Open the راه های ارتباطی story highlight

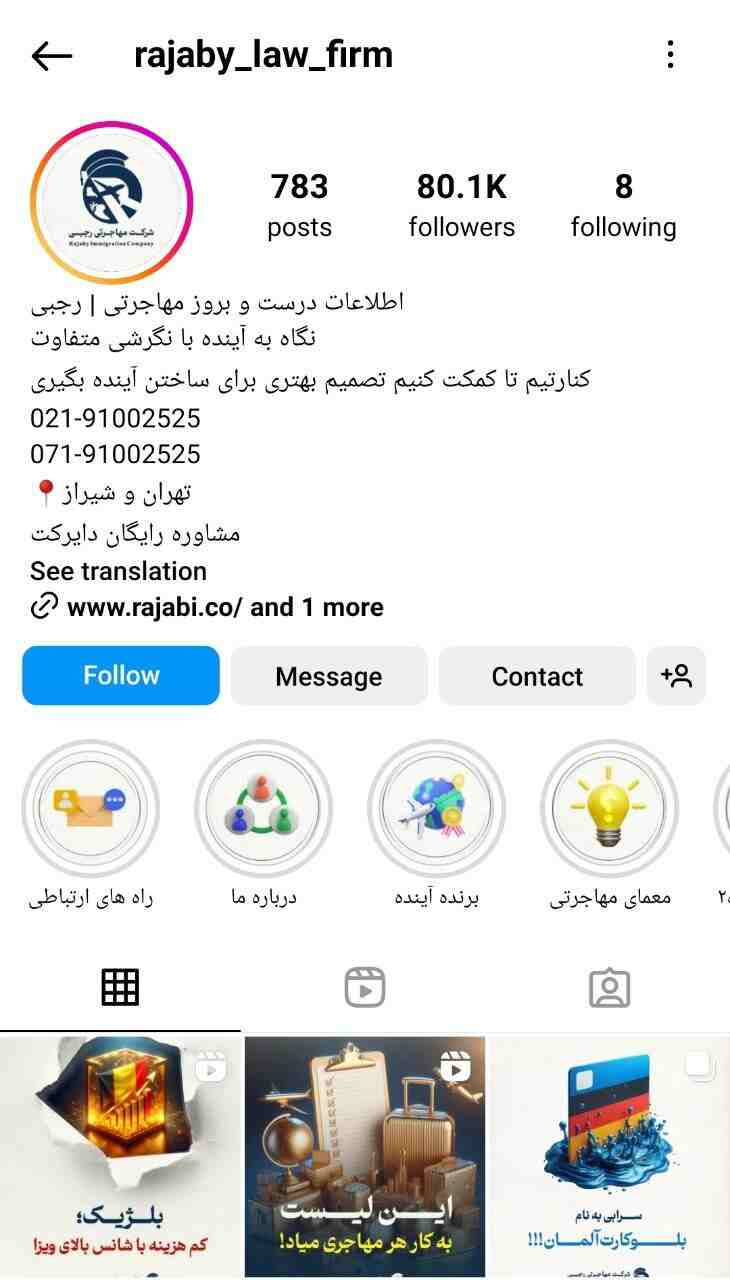point(91,809)
